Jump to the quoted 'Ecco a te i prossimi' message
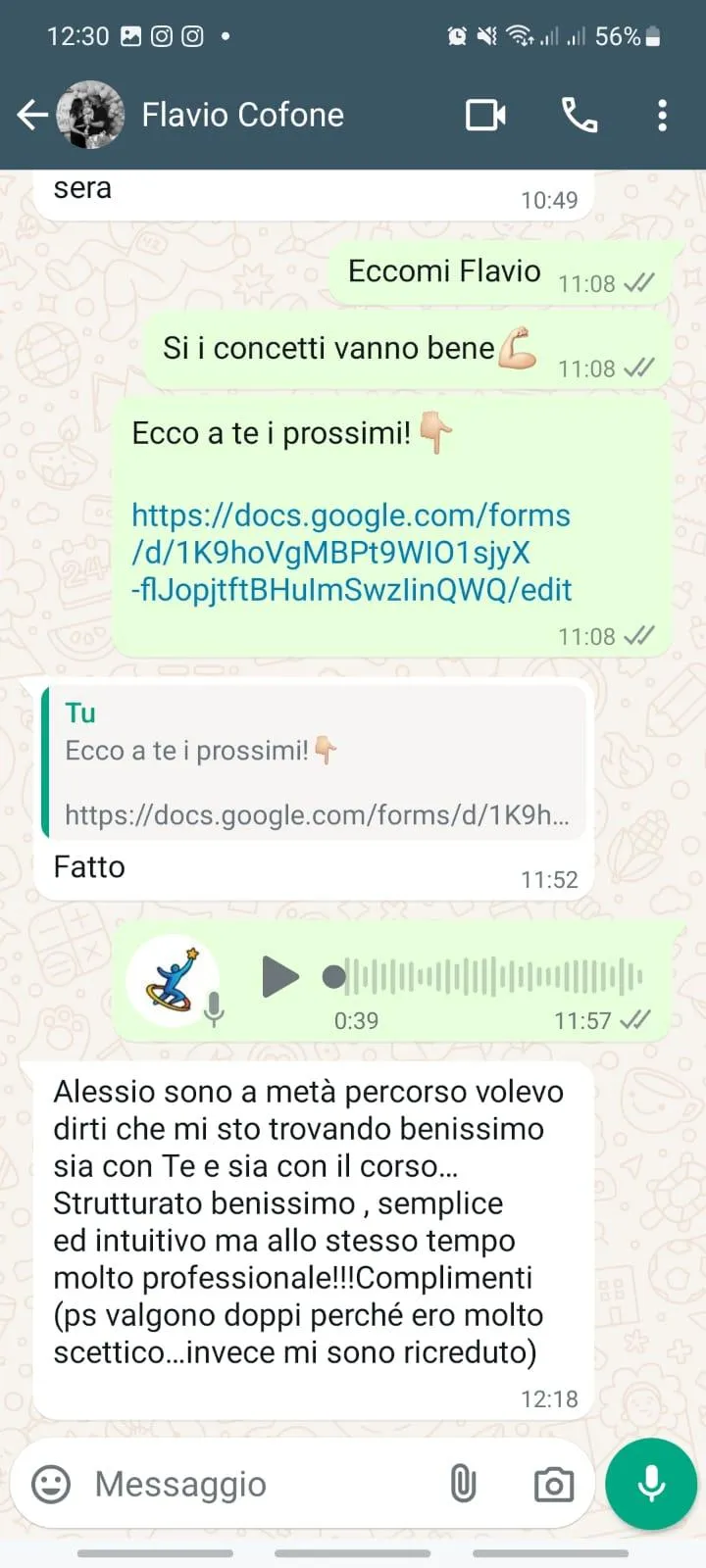This screenshot has width=706, height=1568. pyautogui.click(x=314, y=761)
